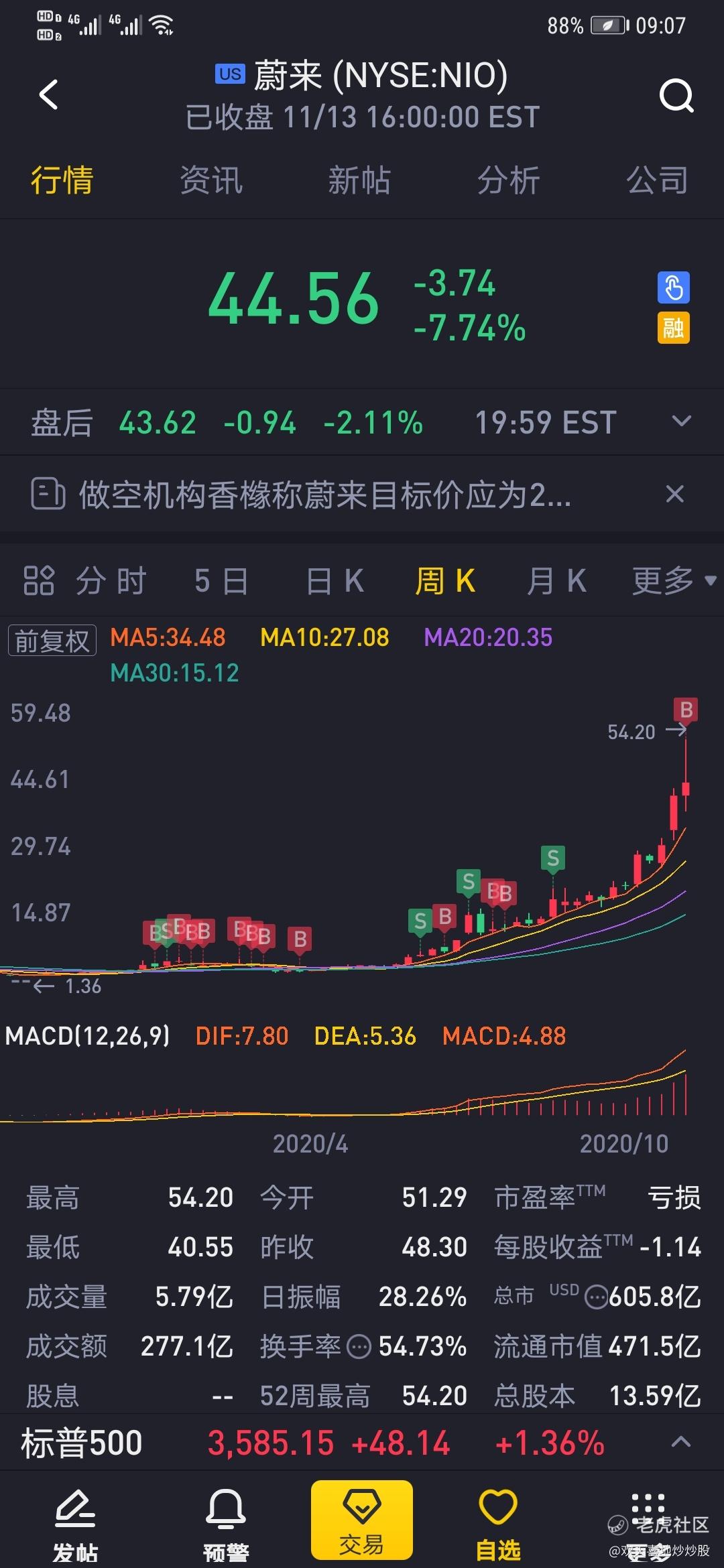724x1568 pixels.
Task: Open the search magnifier icon
Action: 676,96
